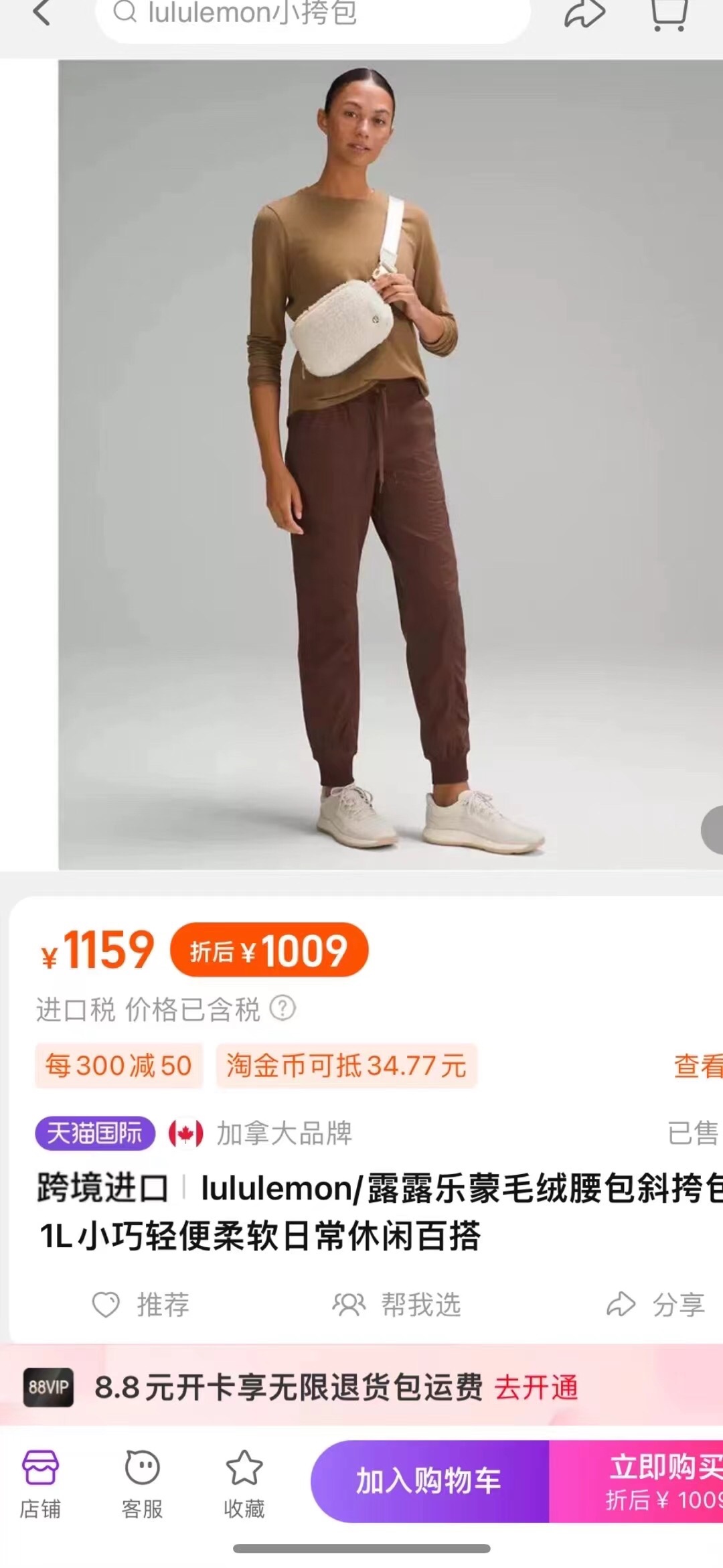This screenshot has width=723, height=1568.
Task: Go back with the top-left arrow
Action: click(x=42, y=12)
